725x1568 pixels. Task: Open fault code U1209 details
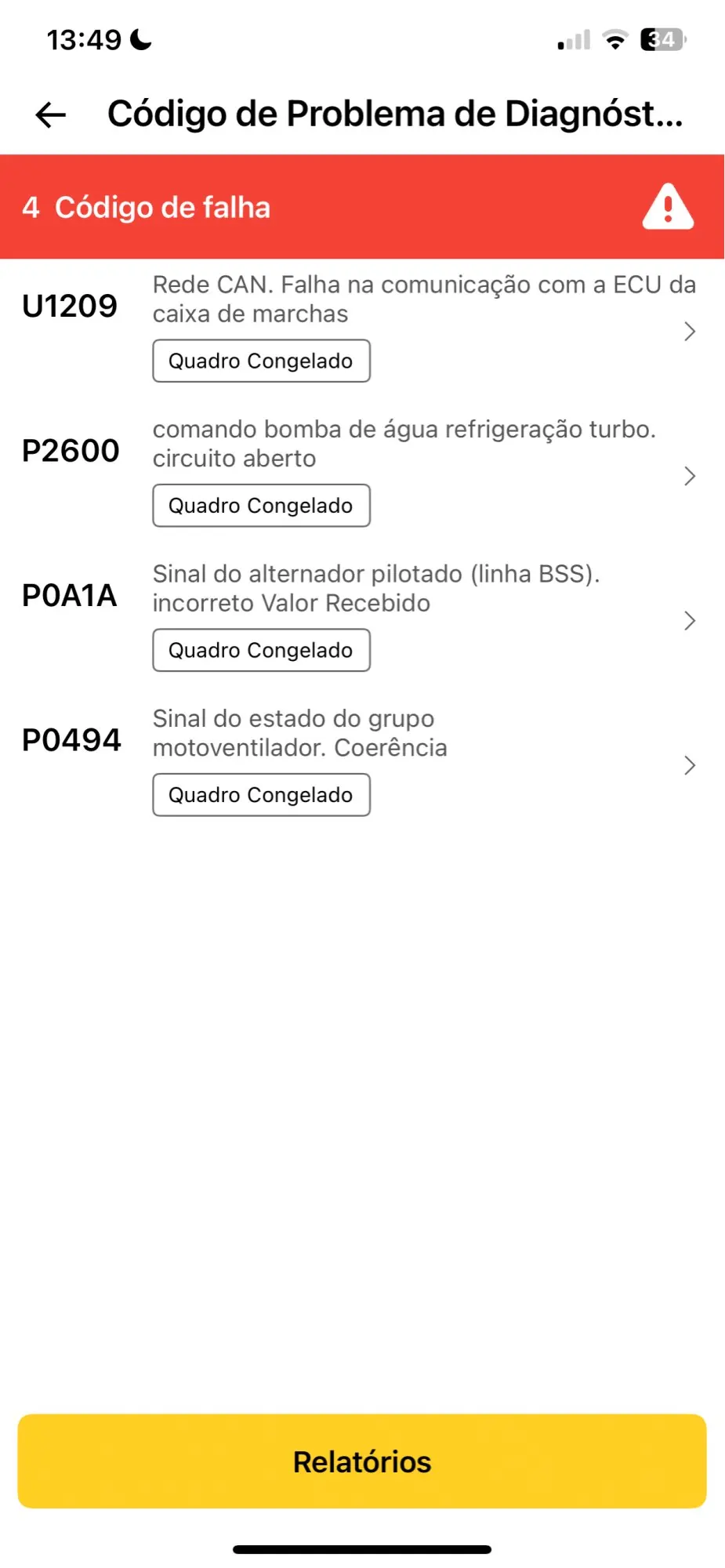(362, 331)
